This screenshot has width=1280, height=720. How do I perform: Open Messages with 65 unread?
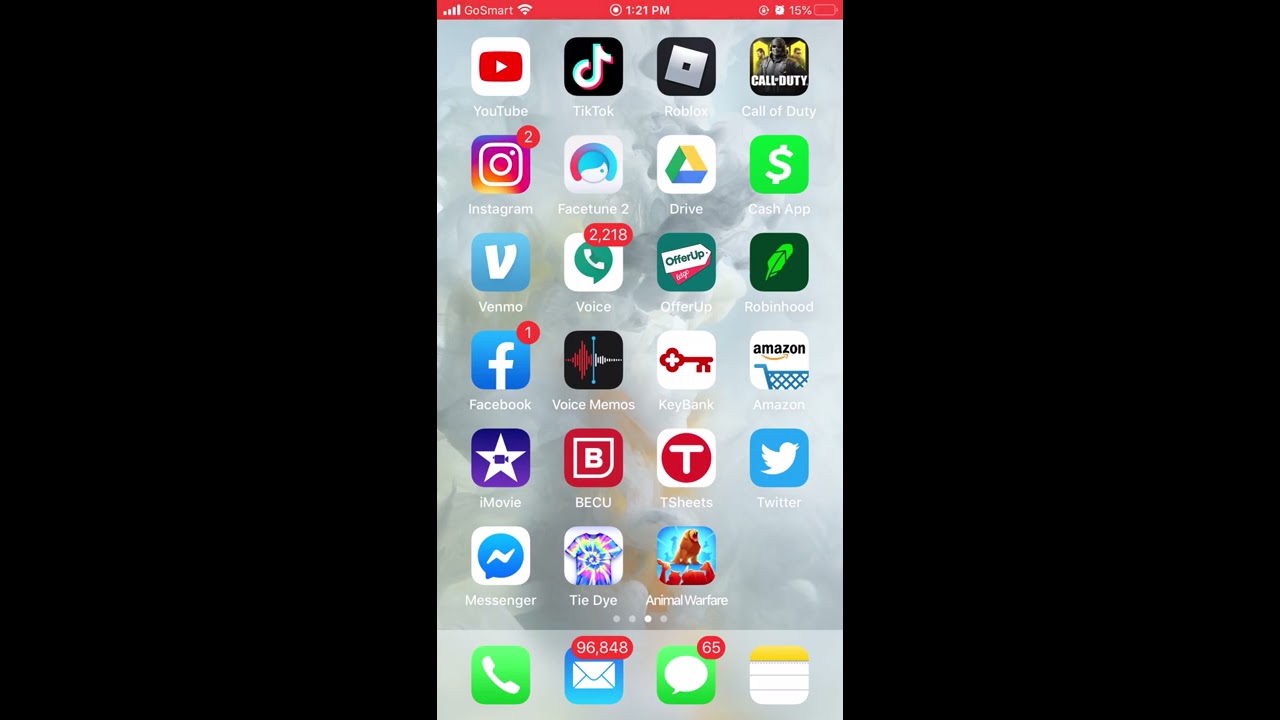pyautogui.click(x=686, y=676)
